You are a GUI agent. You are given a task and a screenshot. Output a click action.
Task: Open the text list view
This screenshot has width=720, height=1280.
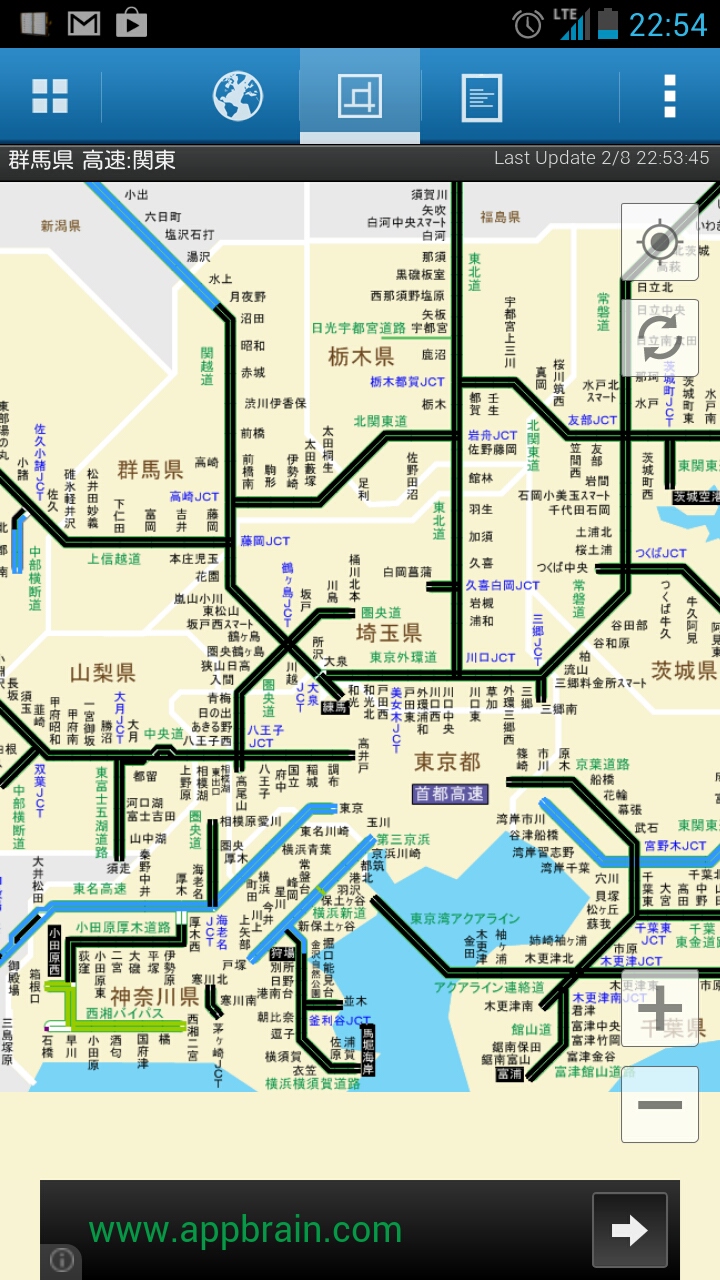pyautogui.click(x=481, y=97)
